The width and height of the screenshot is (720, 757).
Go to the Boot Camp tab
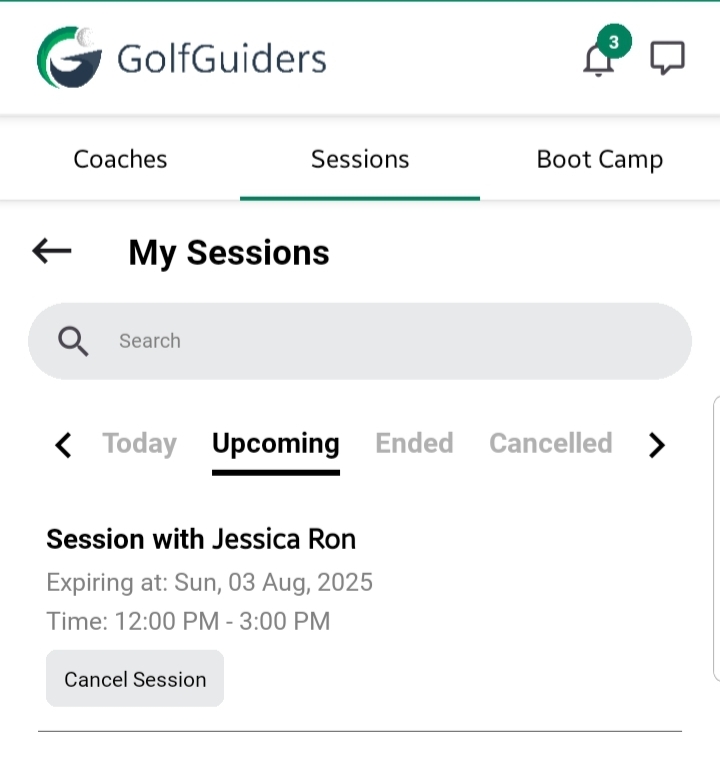pos(600,159)
